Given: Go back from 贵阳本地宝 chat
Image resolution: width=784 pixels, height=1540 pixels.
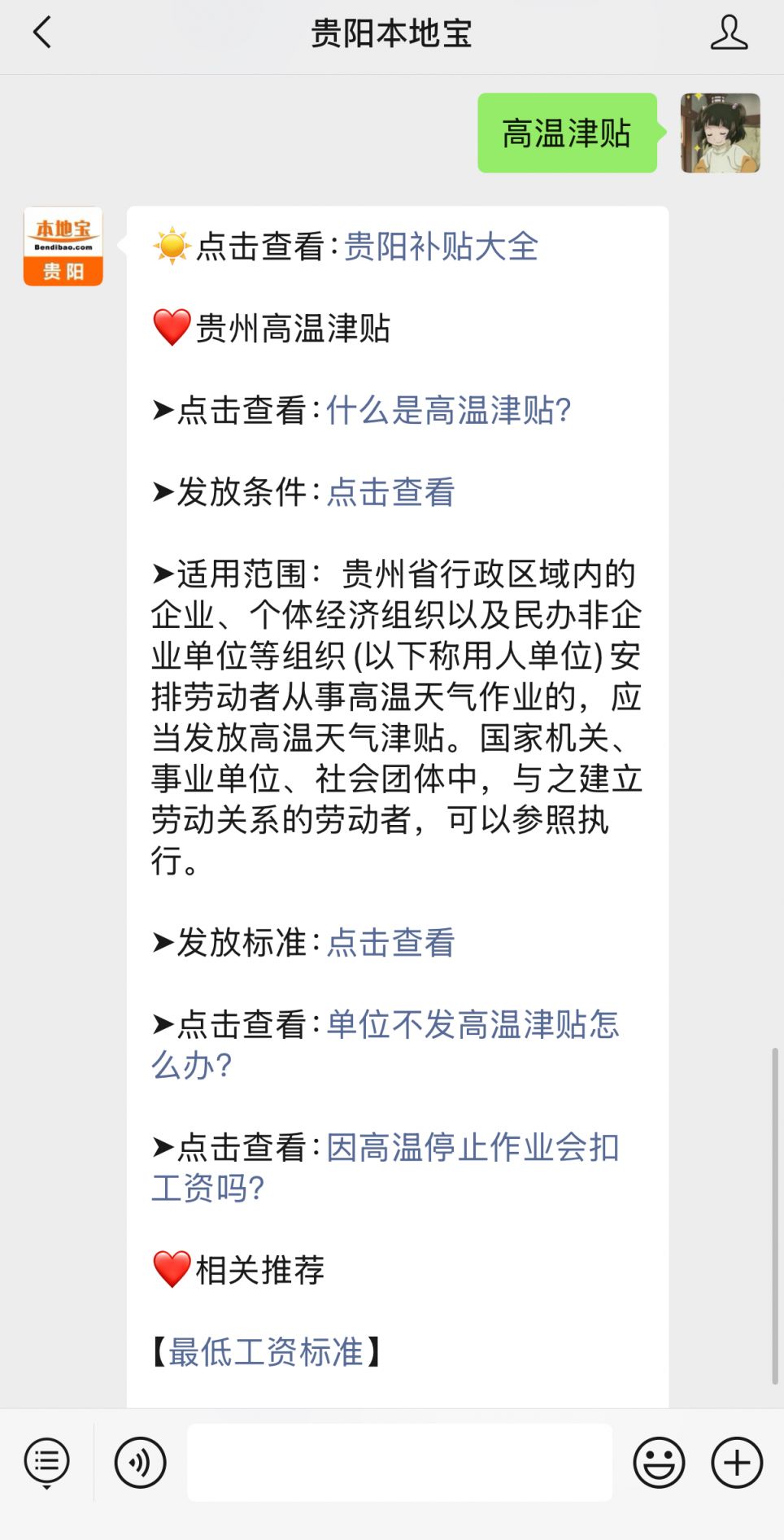Looking at the screenshot, I should [42, 33].
